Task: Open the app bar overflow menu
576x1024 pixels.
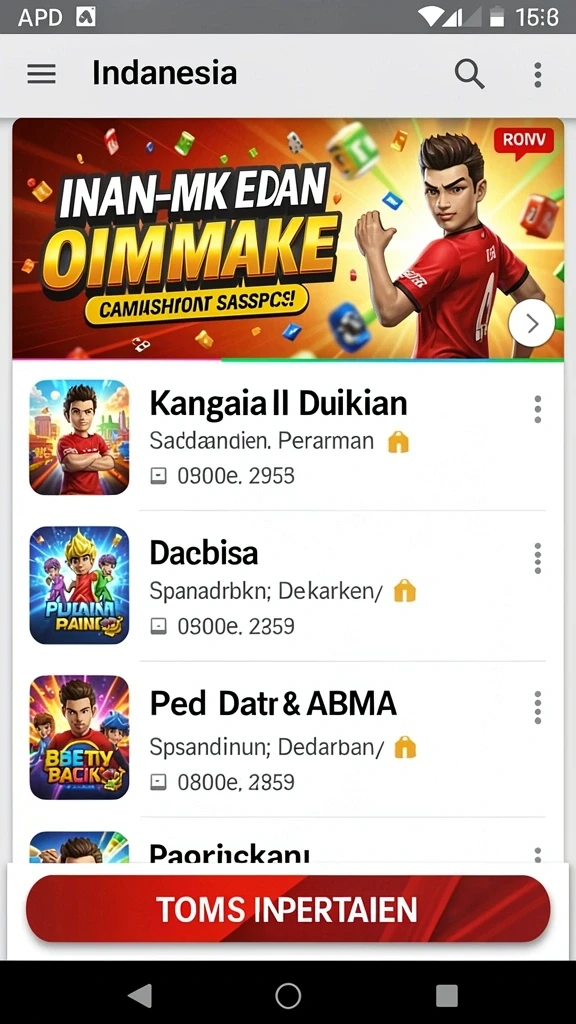Action: tap(537, 74)
